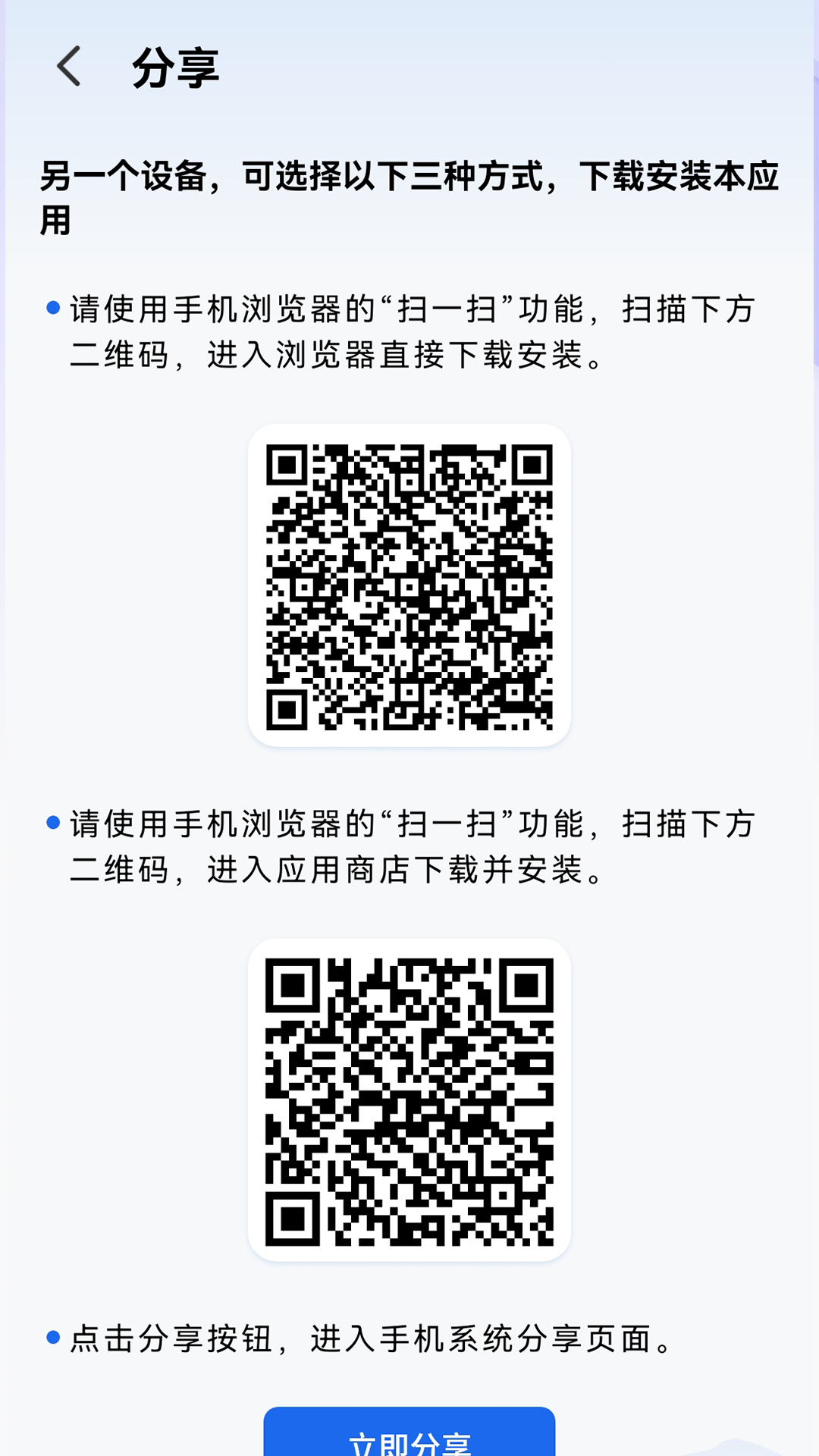Screen dimensions: 819x1456
Task: Select the app store scan instruction text
Action: (409, 849)
